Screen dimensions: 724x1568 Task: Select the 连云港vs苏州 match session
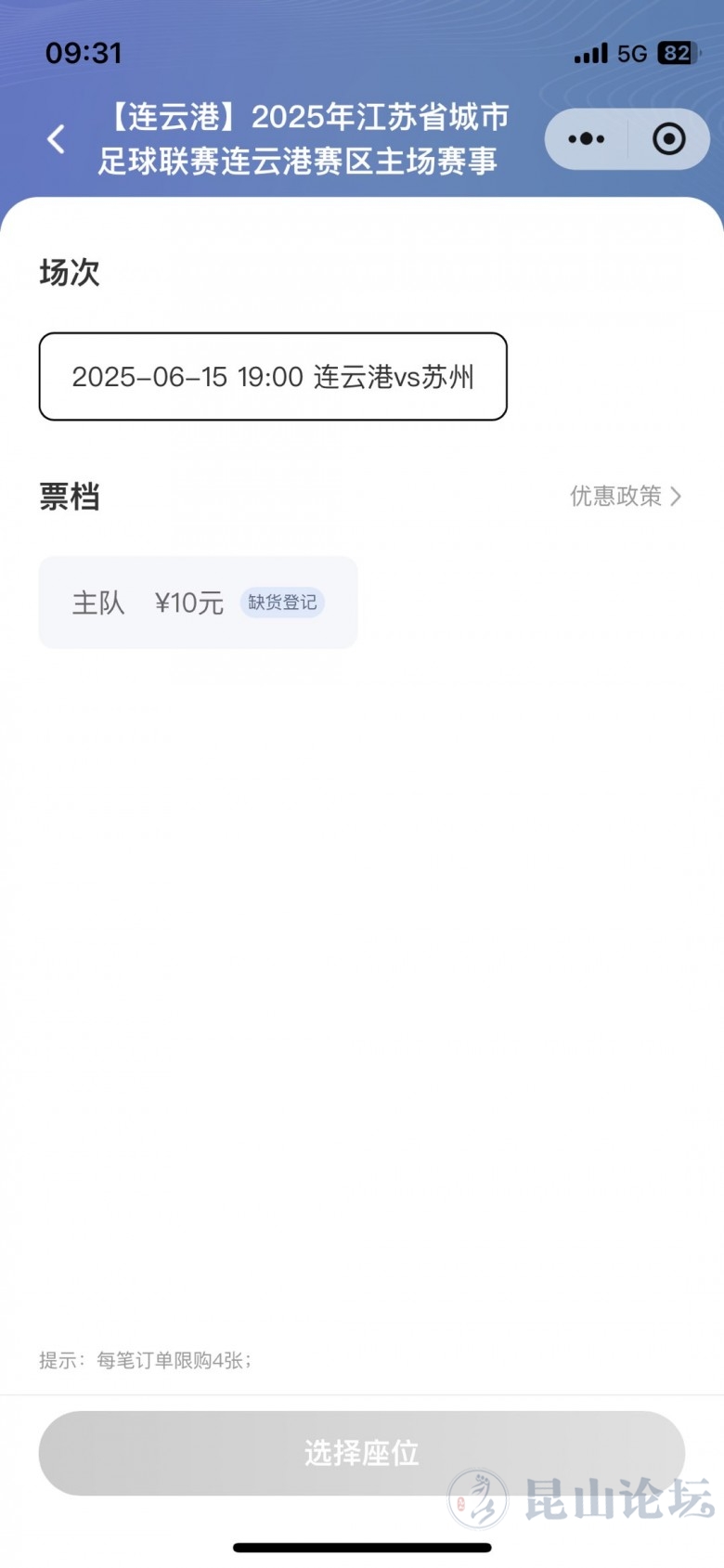pyautogui.click(x=273, y=376)
